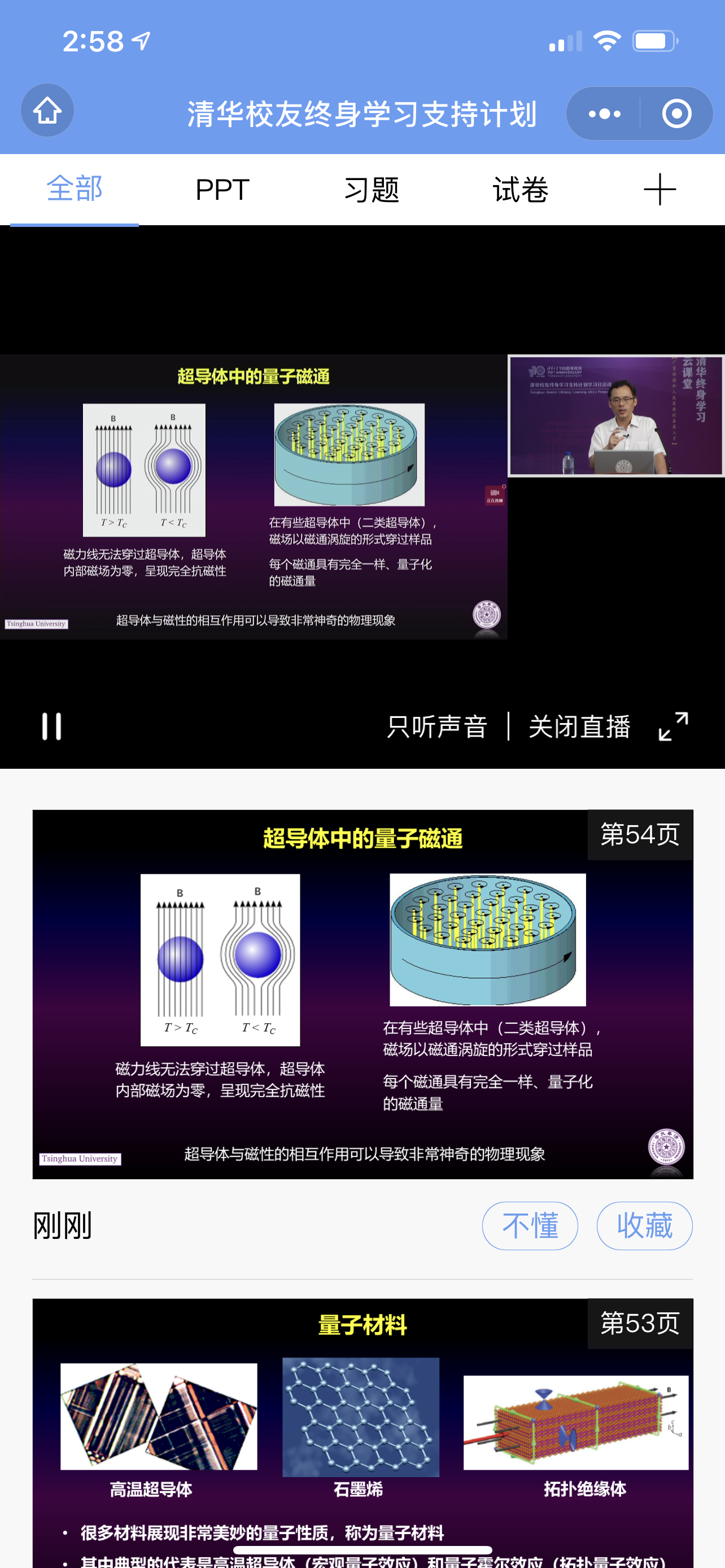Save slide 54 with 收藏
The width and height of the screenshot is (725, 1568).
[x=644, y=1225]
